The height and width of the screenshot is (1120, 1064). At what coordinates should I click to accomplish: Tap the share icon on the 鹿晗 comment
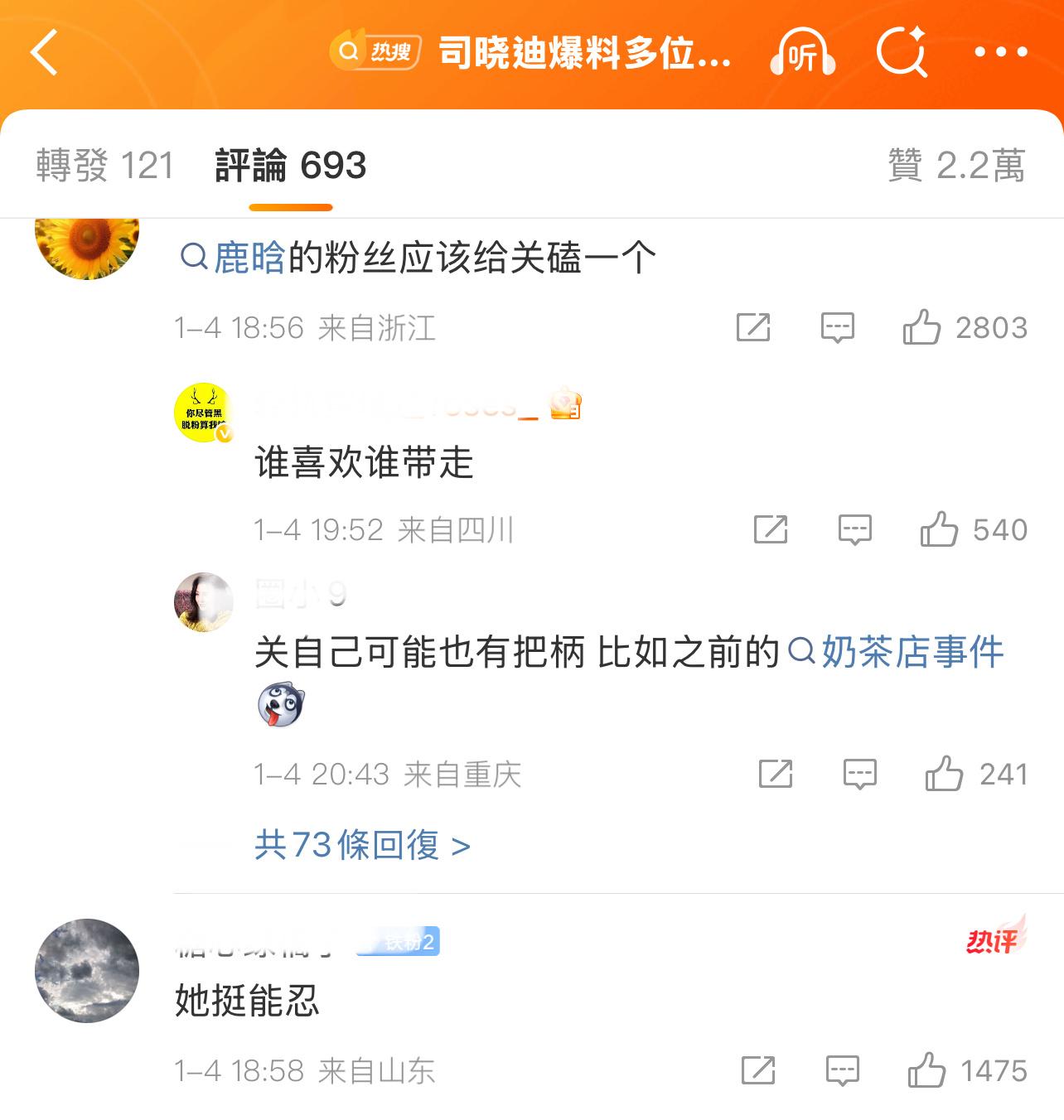pyautogui.click(x=755, y=327)
